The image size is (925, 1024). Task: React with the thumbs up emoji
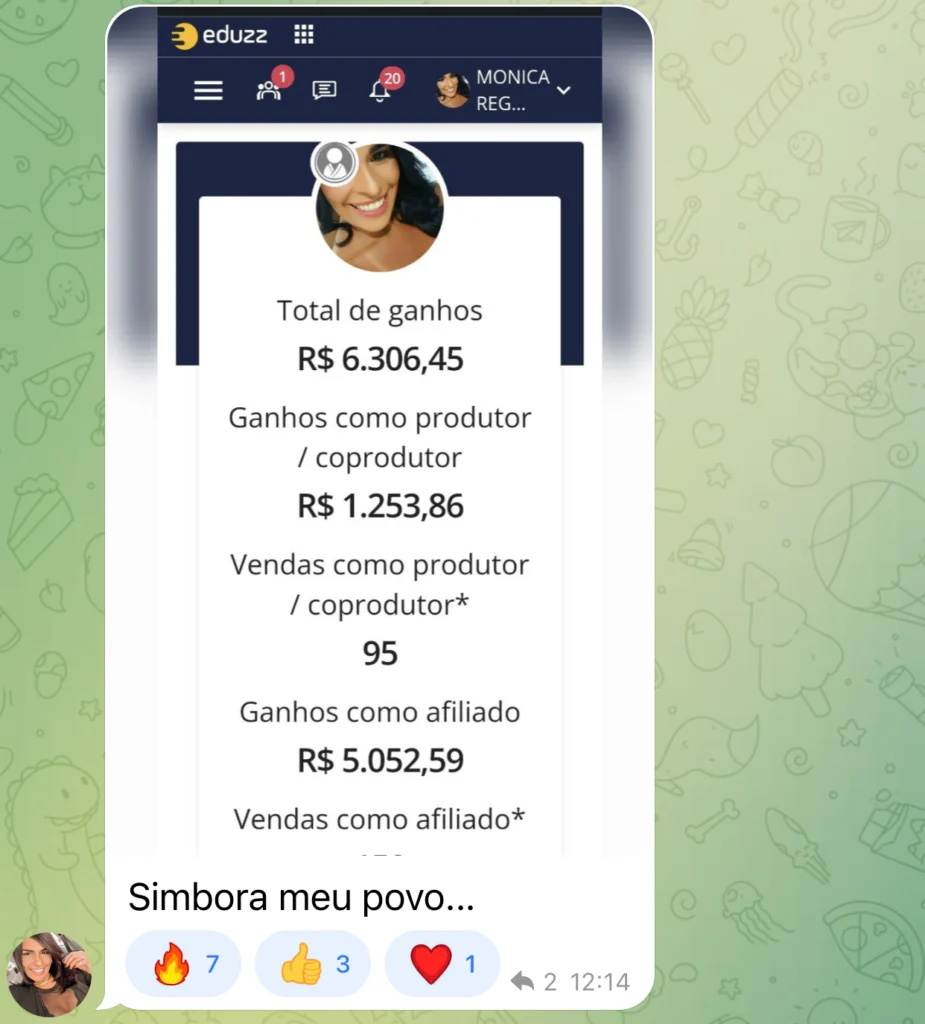point(313,964)
